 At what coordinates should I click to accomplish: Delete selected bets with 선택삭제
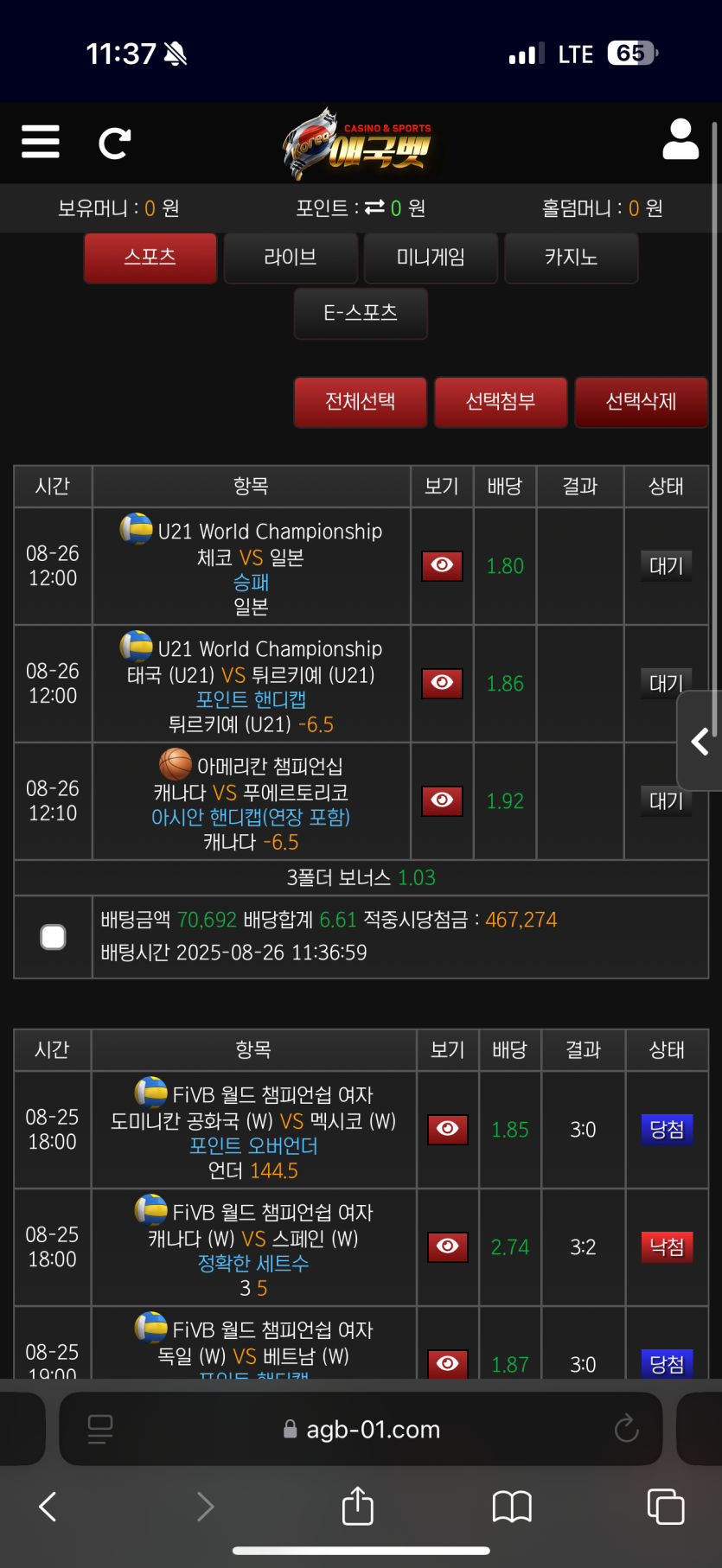[x=641, y=402]
